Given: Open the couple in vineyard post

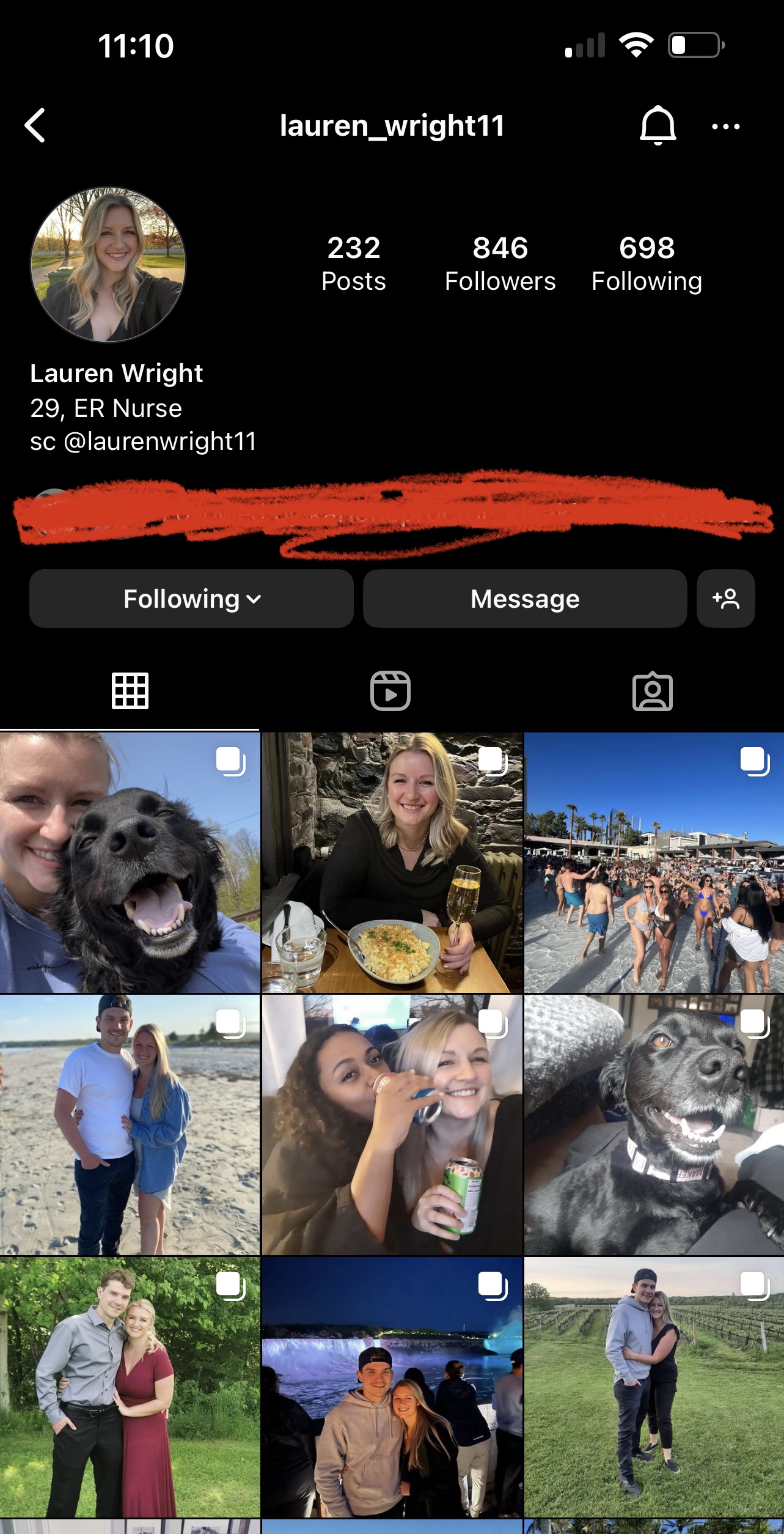Looking at the screenshot, I should 654,1388.
